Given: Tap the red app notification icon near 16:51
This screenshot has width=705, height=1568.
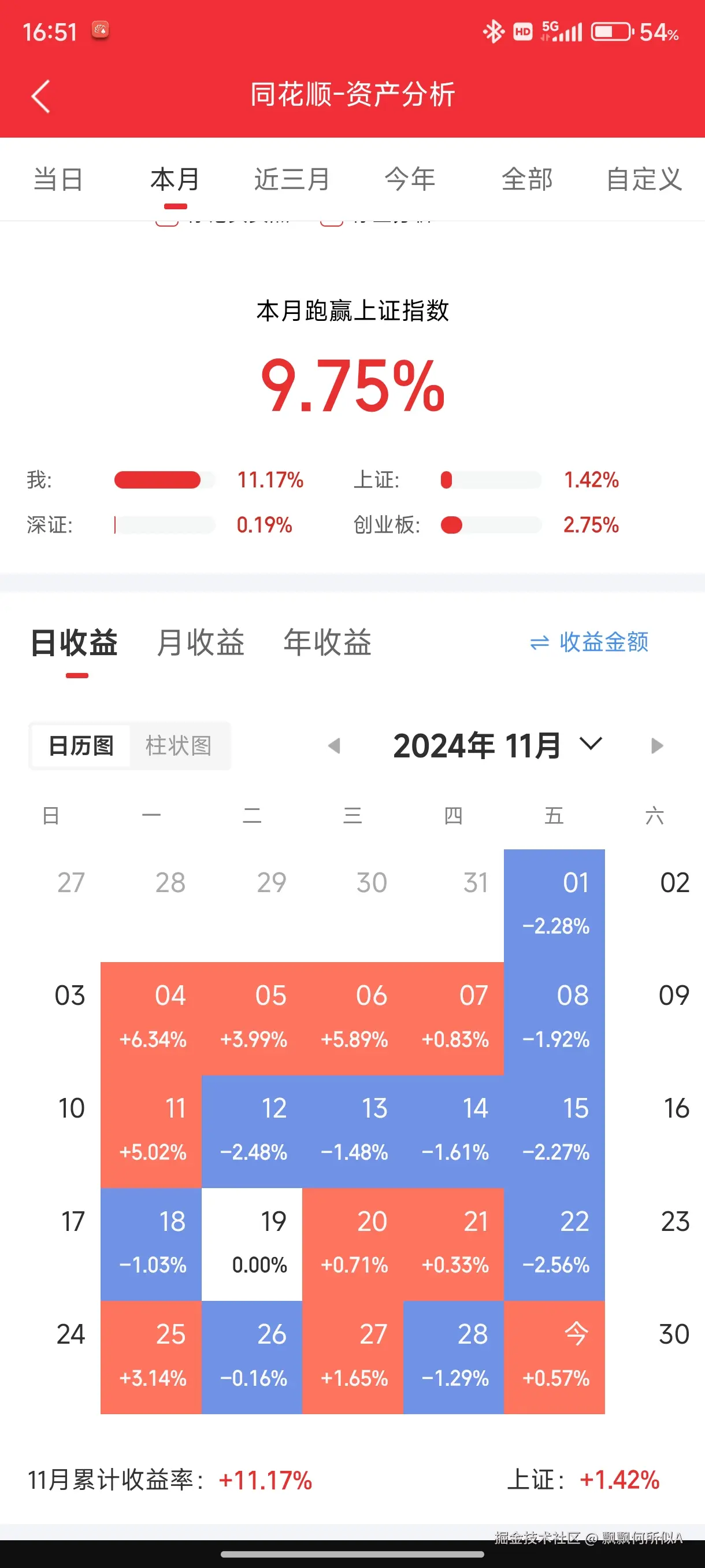Looking at the screenshot, I should [x=101, y=29].
